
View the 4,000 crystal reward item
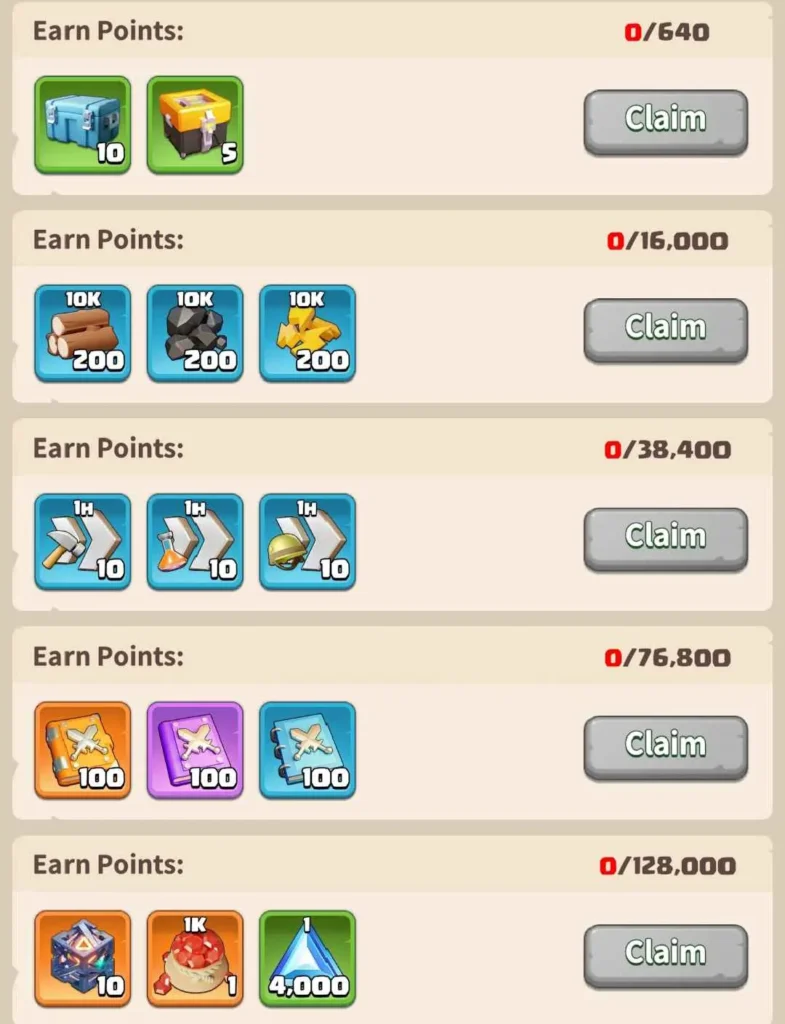[x=307, y=958]
